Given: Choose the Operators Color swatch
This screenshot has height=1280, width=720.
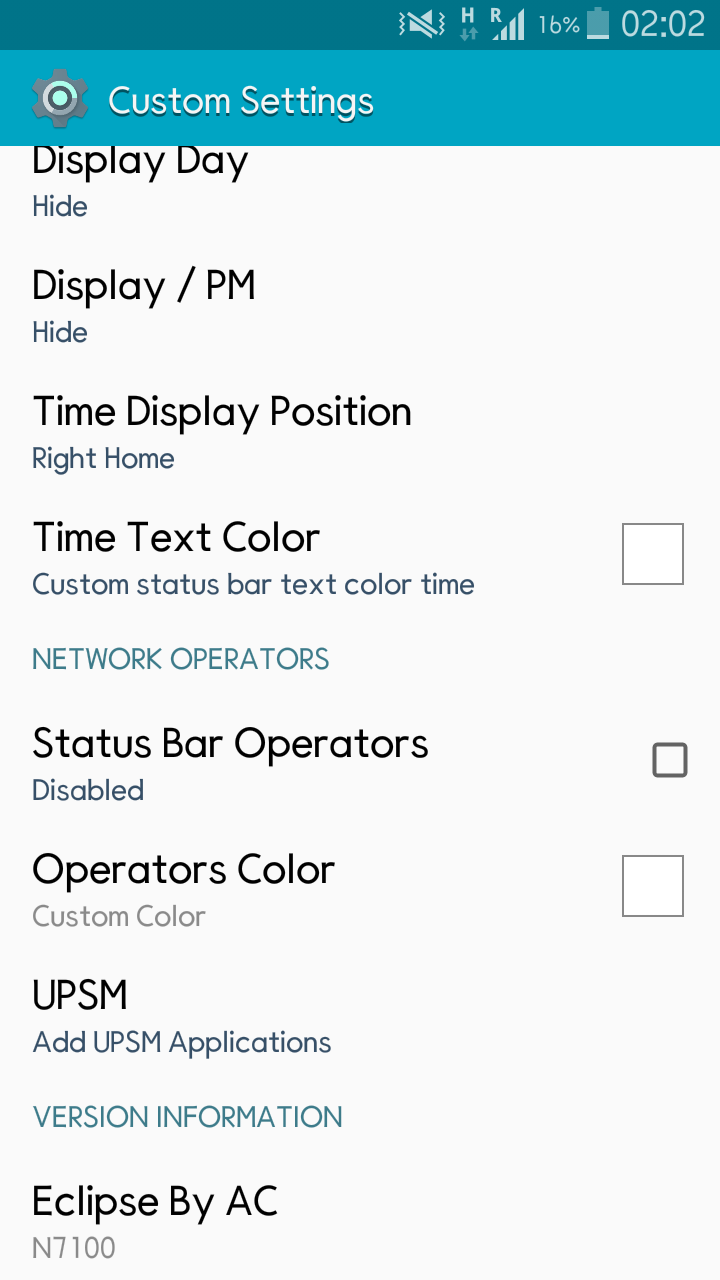Looking at the screenshot, I should (x=653, y=886).
